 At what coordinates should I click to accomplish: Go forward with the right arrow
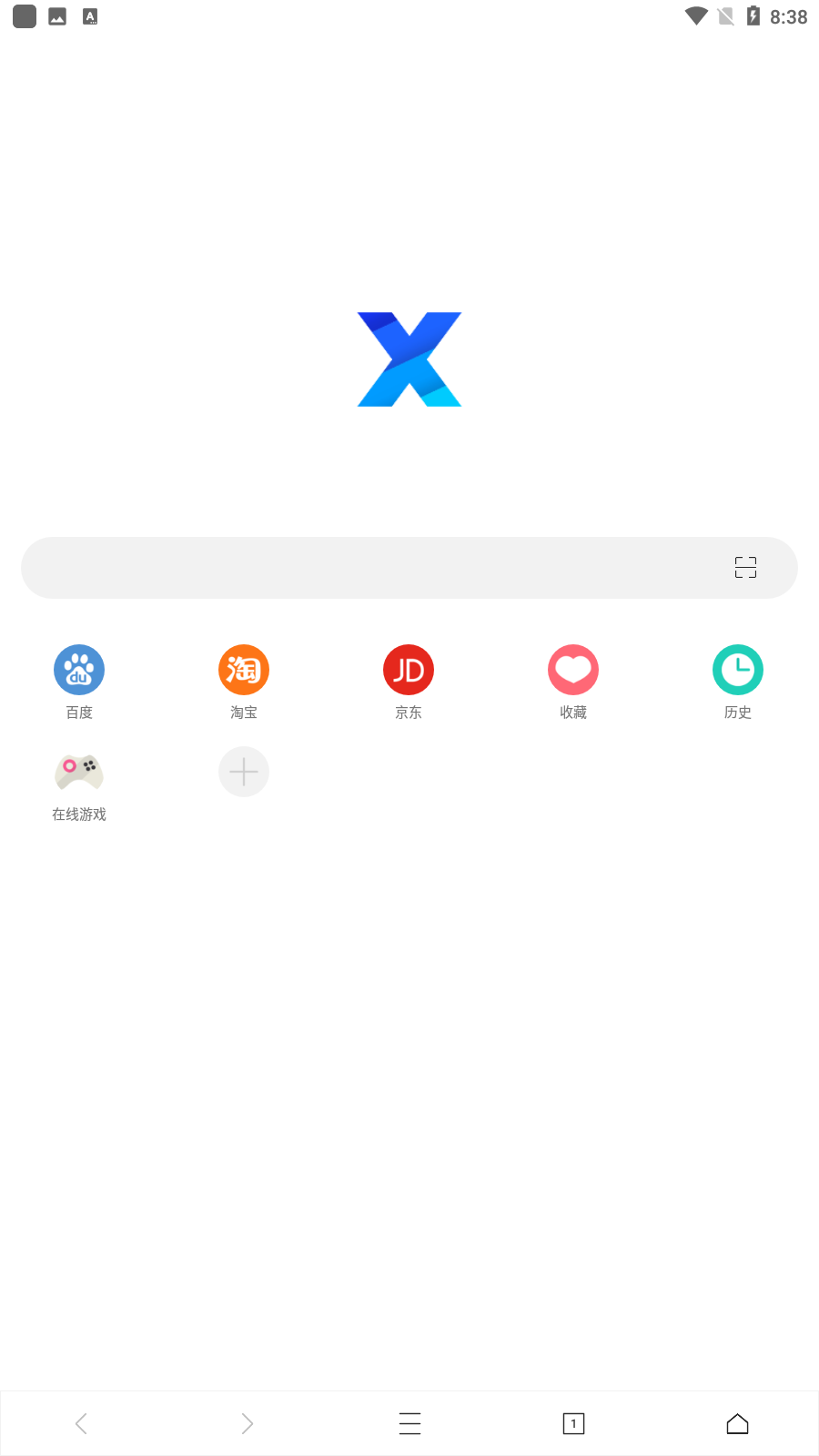click(246, 1424)
